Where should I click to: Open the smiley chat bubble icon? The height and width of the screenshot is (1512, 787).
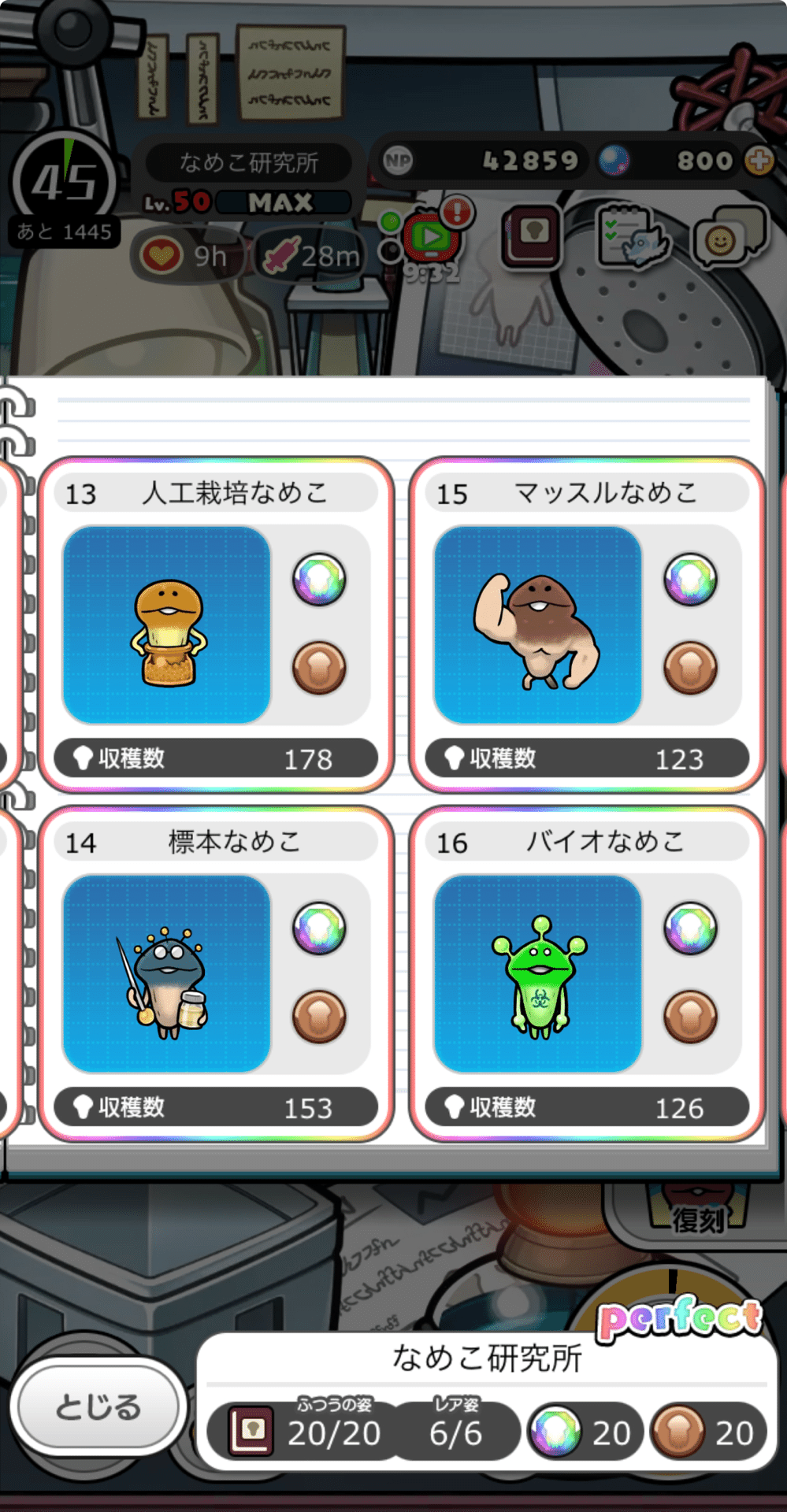pos(728,235)
